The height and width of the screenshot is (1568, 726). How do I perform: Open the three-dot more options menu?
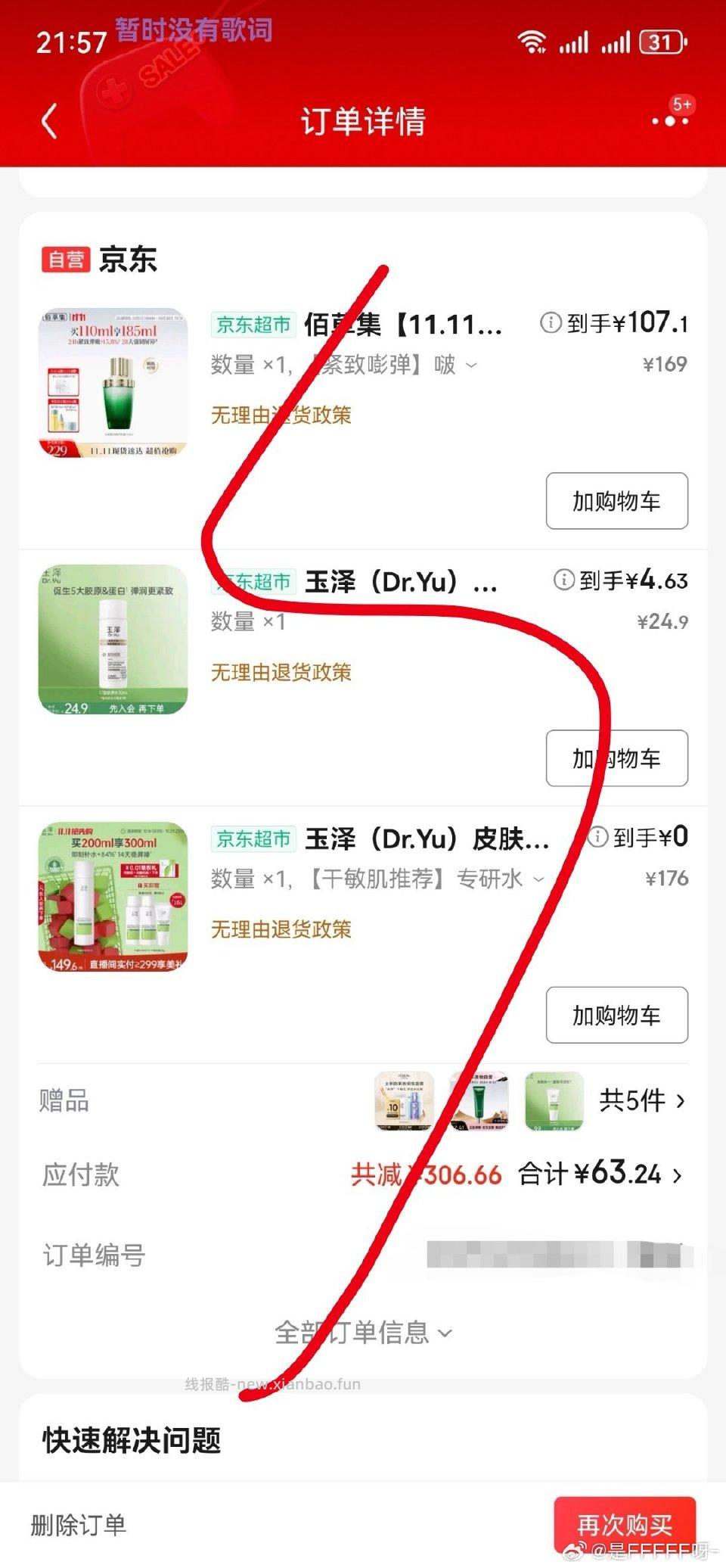[x=669, y=121]
